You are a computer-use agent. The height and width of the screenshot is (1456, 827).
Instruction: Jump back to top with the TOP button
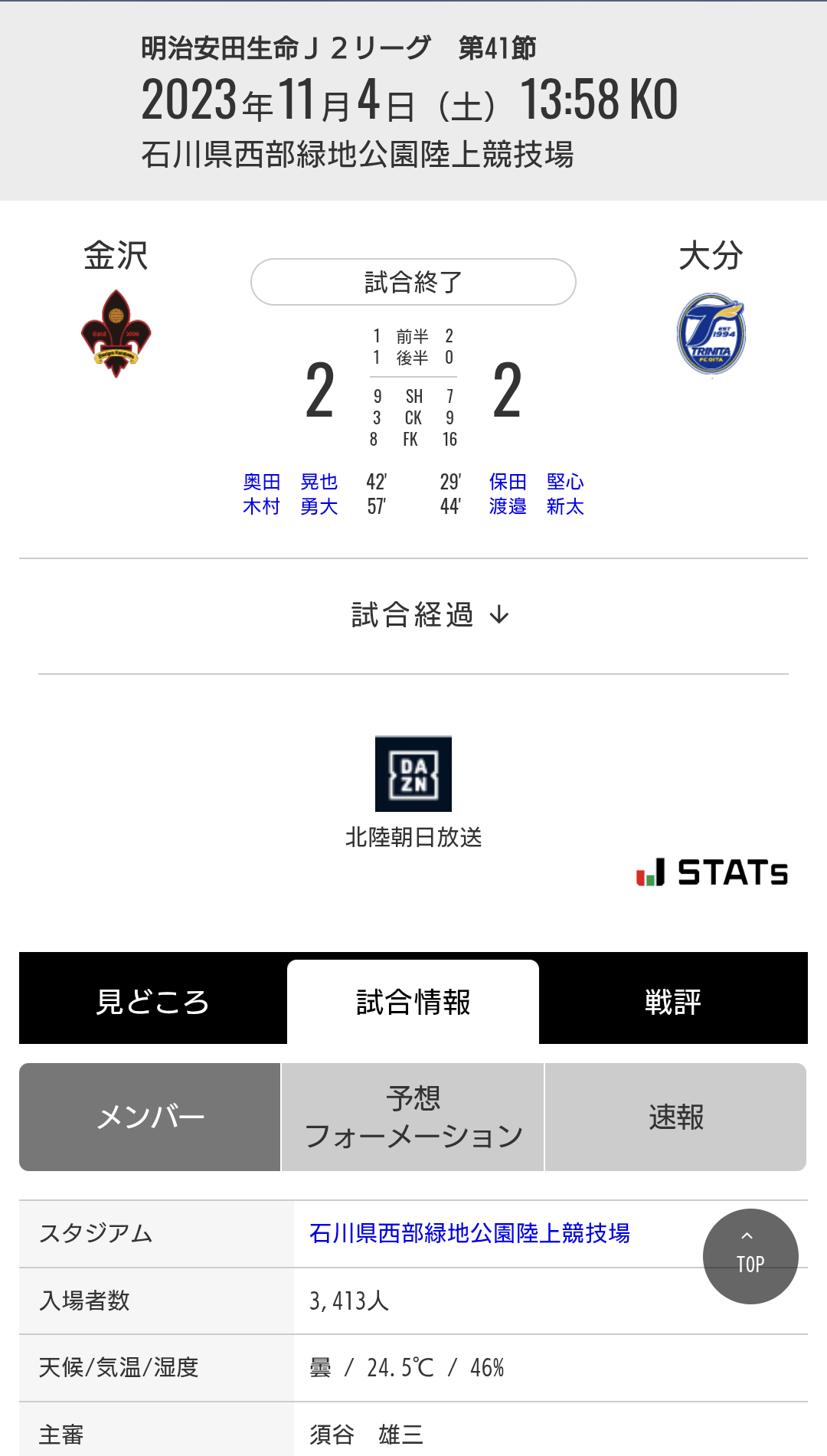(750, 1256)
